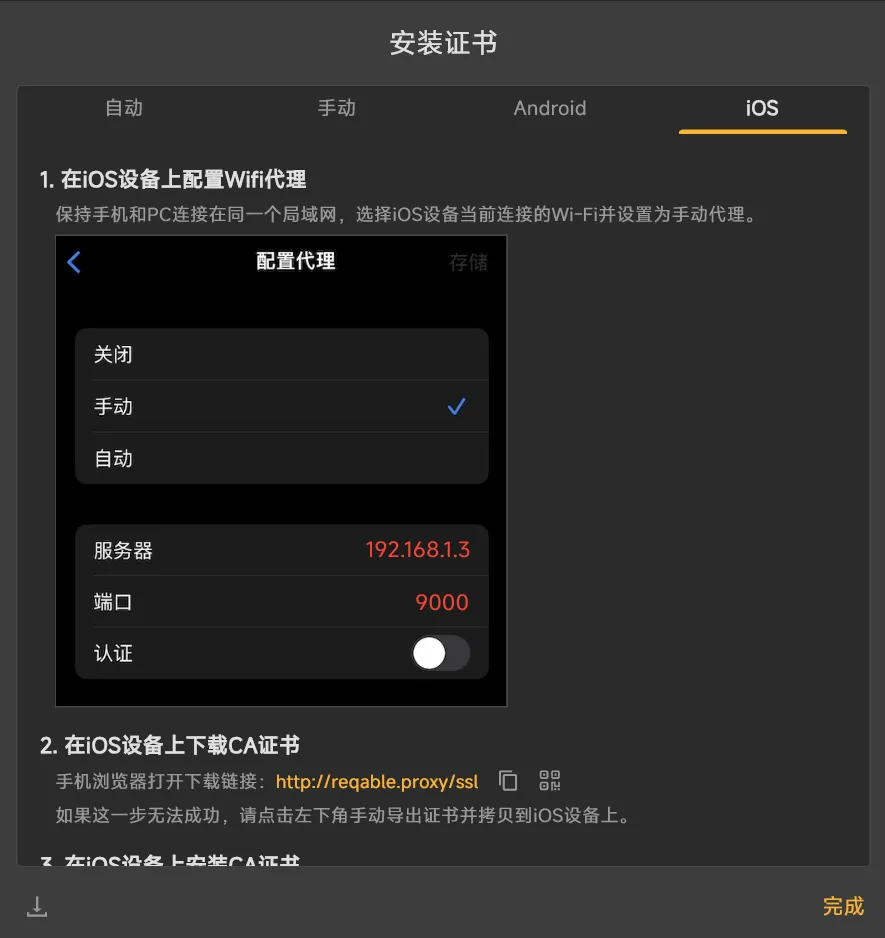Viewport: 885px width, 938px height.
Task: Show QR code for download link
Action: click(550, 781)
